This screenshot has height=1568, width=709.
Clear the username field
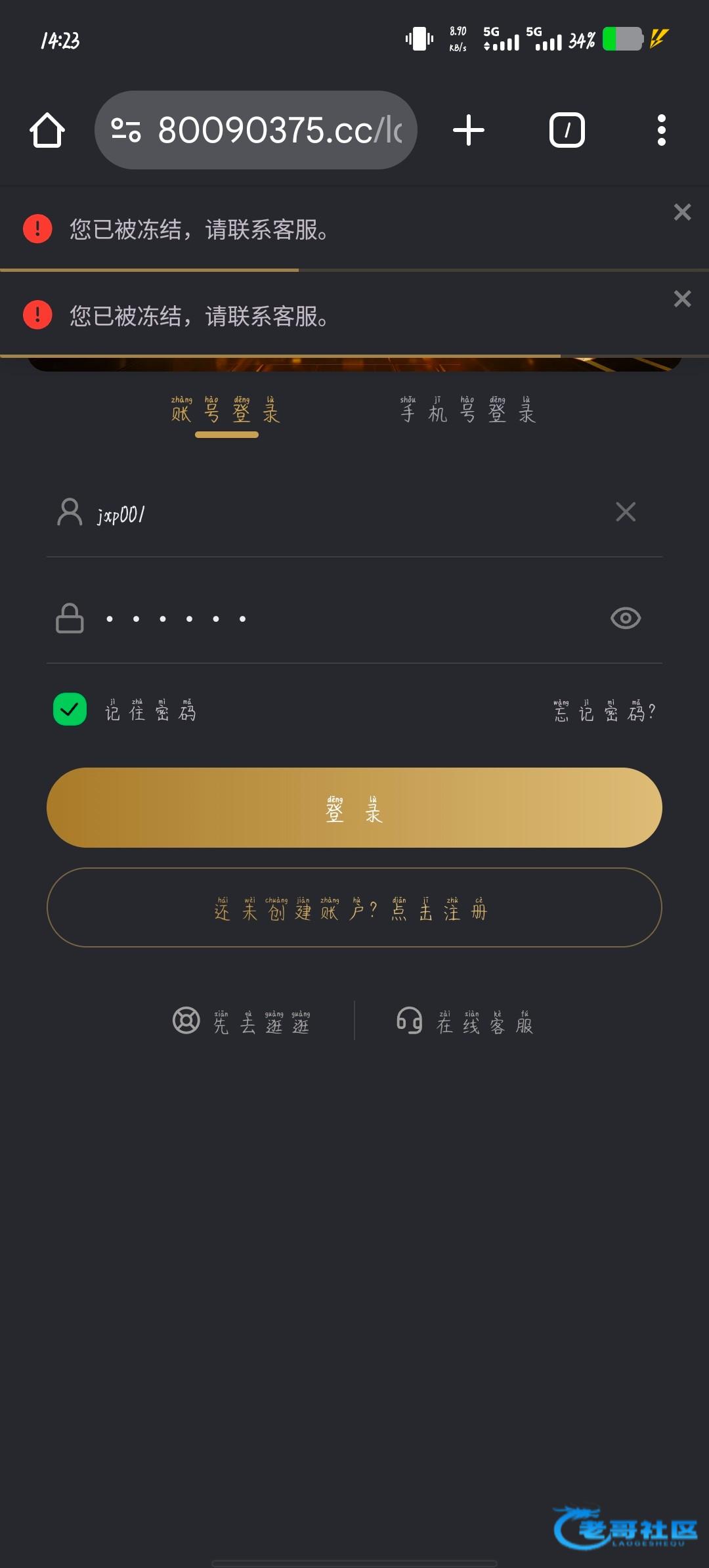pos(626,512)
